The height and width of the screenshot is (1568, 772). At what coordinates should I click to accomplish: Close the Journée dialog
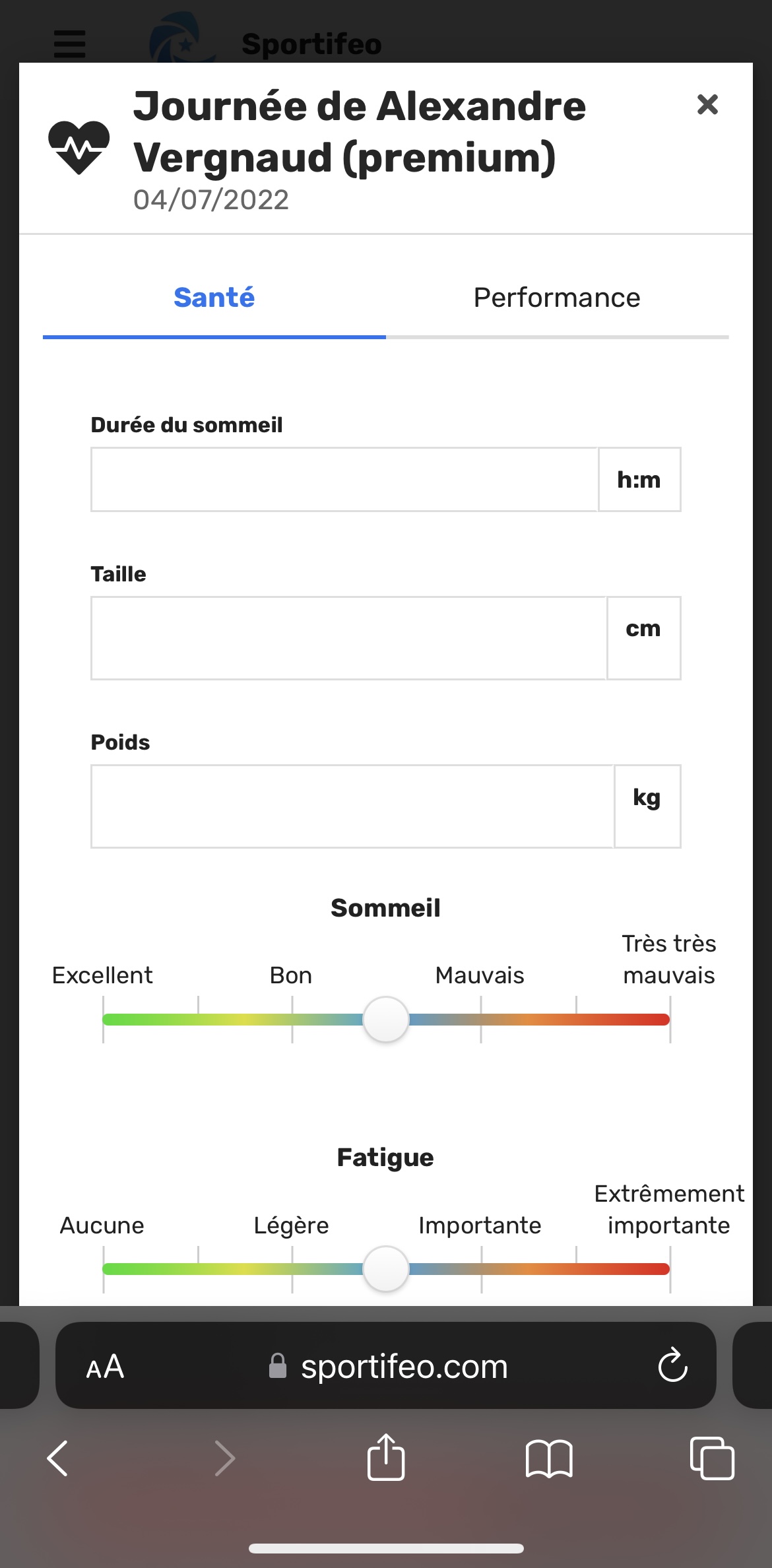click(707, 104)
